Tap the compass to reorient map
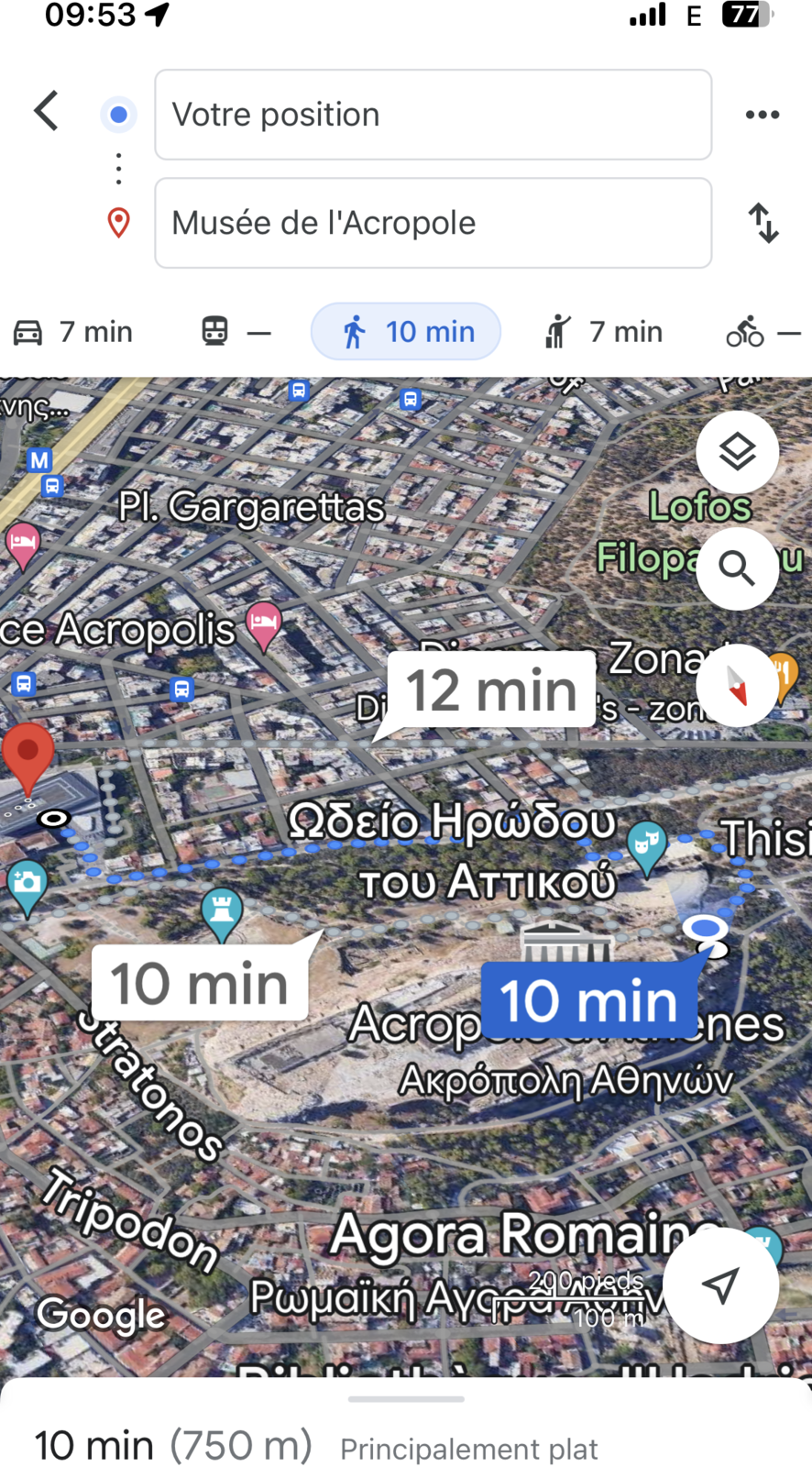812x1467 pixels. (x=738, y=686)
